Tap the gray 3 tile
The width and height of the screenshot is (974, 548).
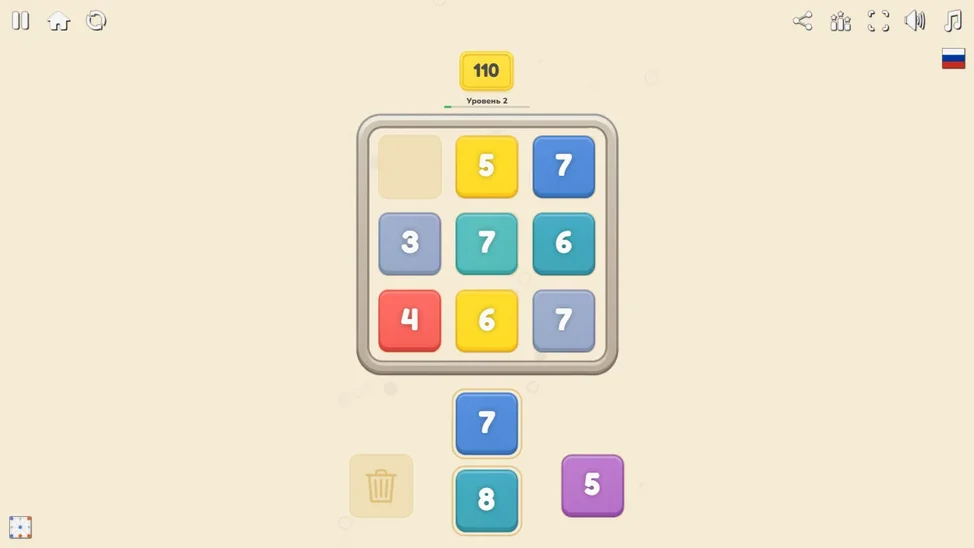[x=410, y=243]
